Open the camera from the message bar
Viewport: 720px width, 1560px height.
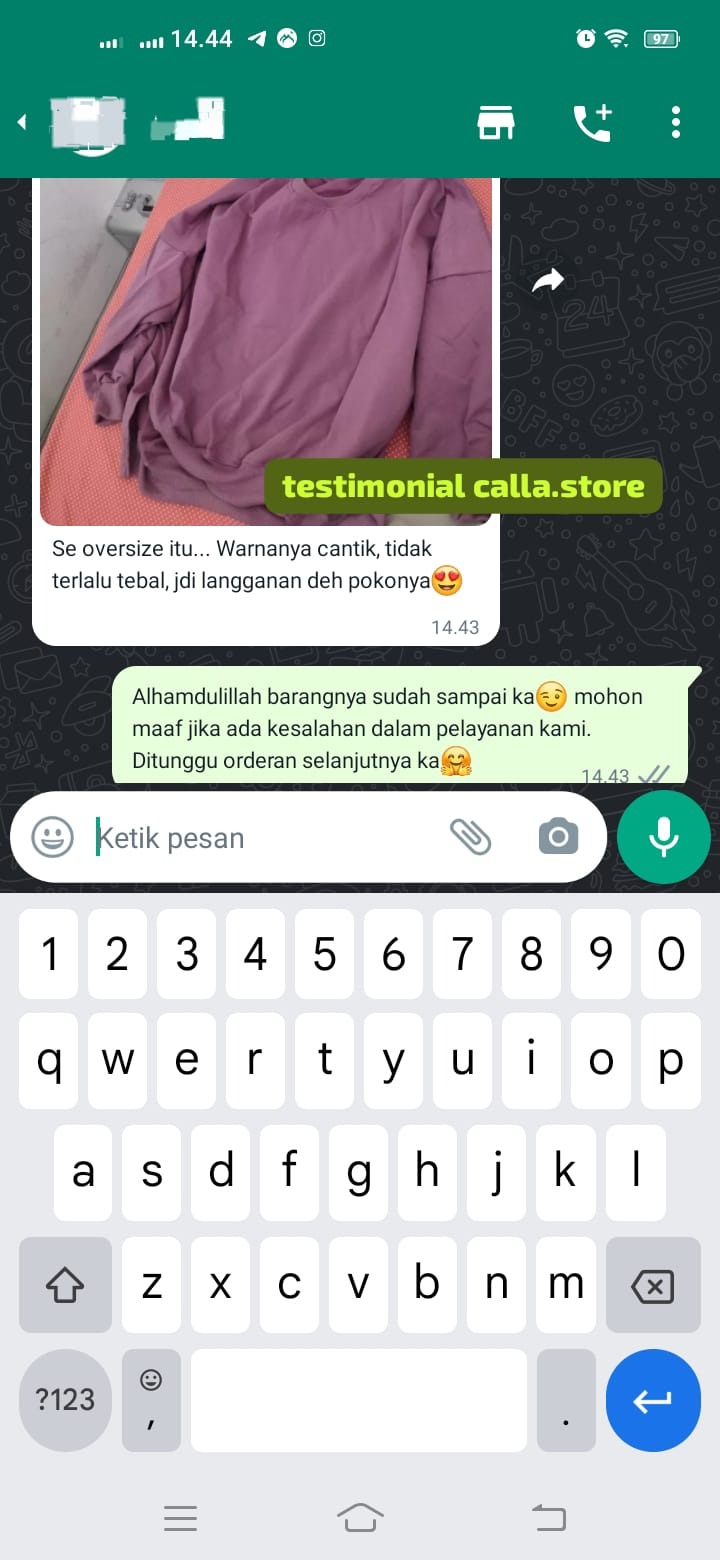coord(558,837)
